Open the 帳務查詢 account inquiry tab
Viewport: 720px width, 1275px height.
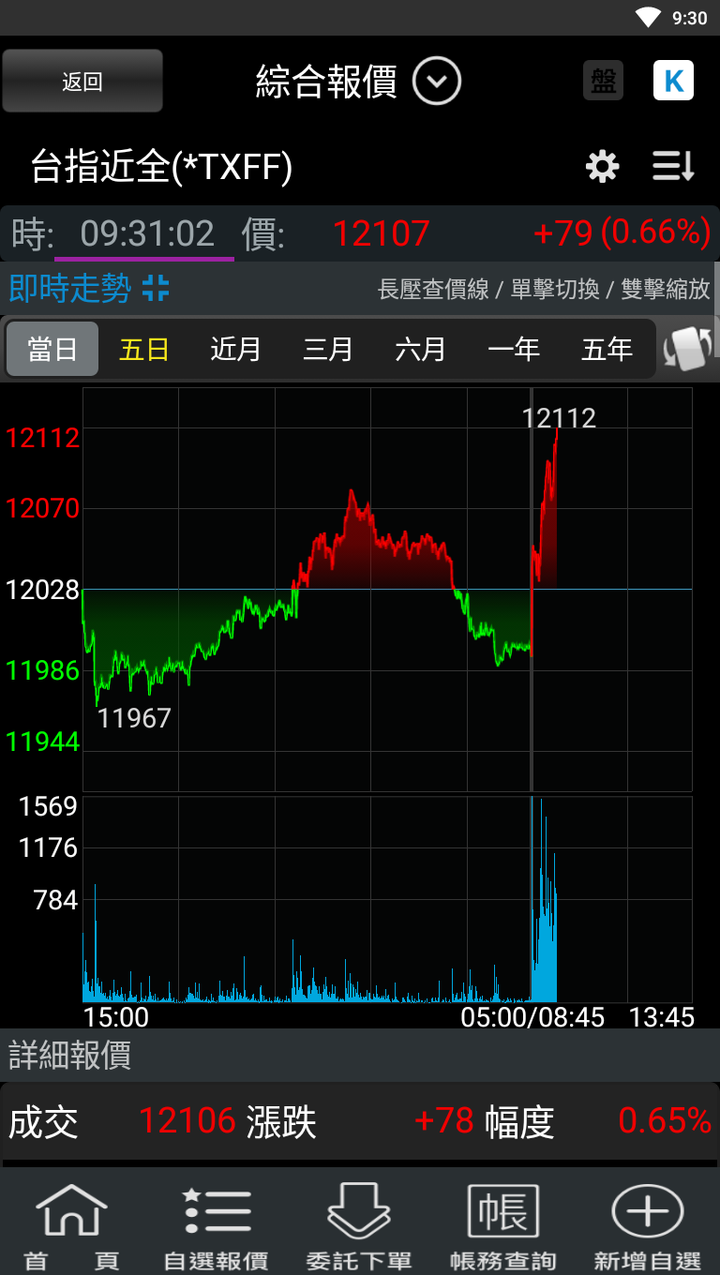503,1225
